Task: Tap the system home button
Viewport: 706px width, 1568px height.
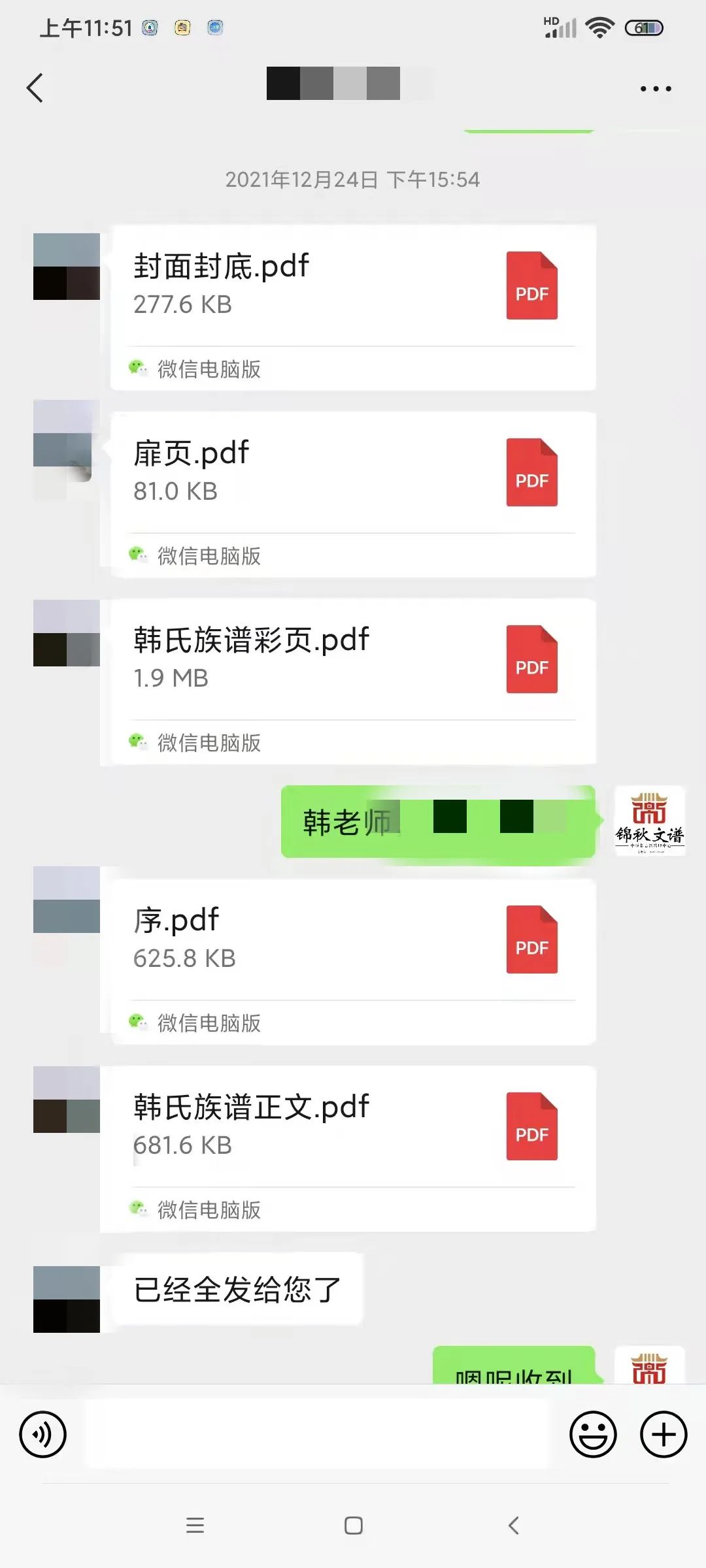Action: [353, 1526]
